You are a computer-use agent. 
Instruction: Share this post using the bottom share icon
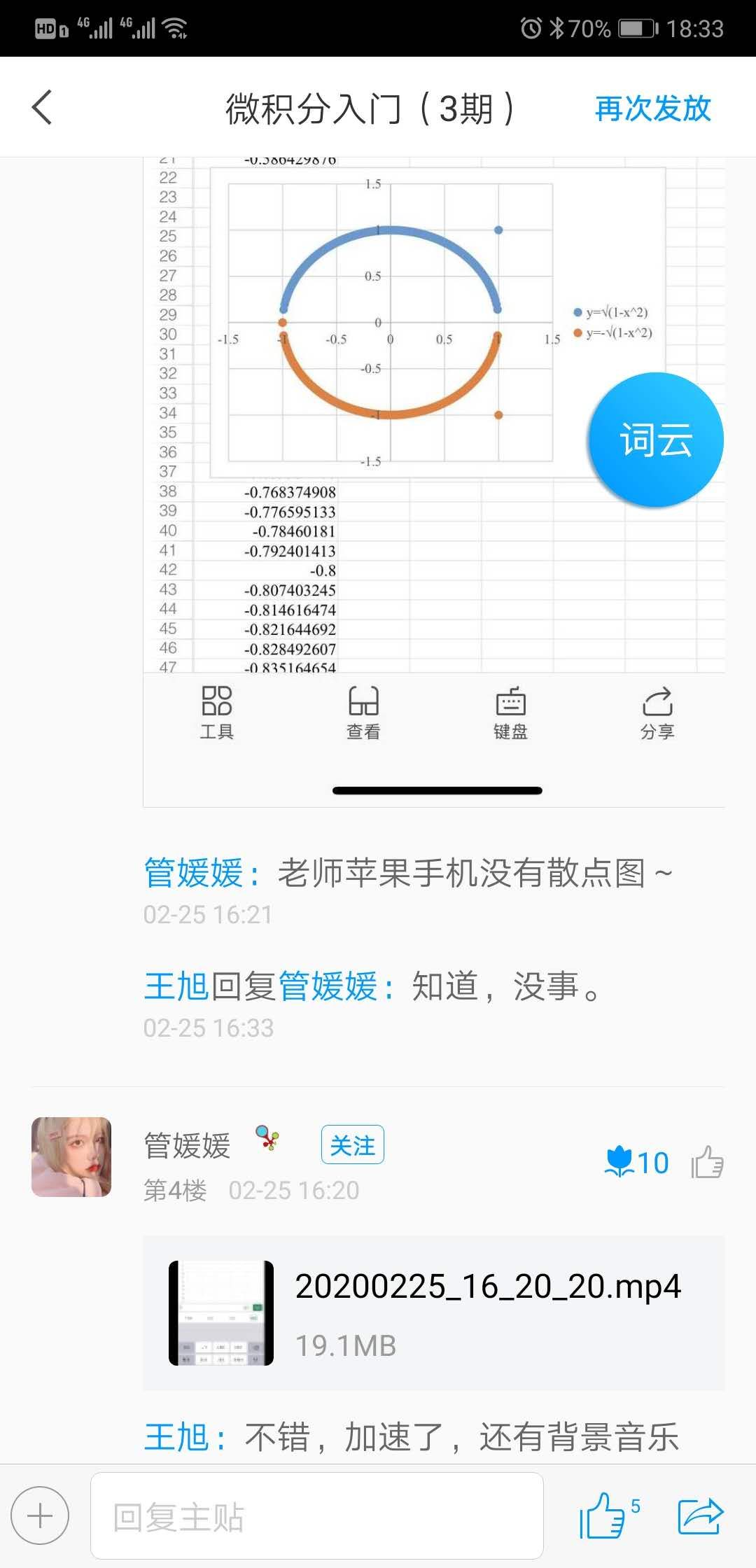coord(700,1515)
